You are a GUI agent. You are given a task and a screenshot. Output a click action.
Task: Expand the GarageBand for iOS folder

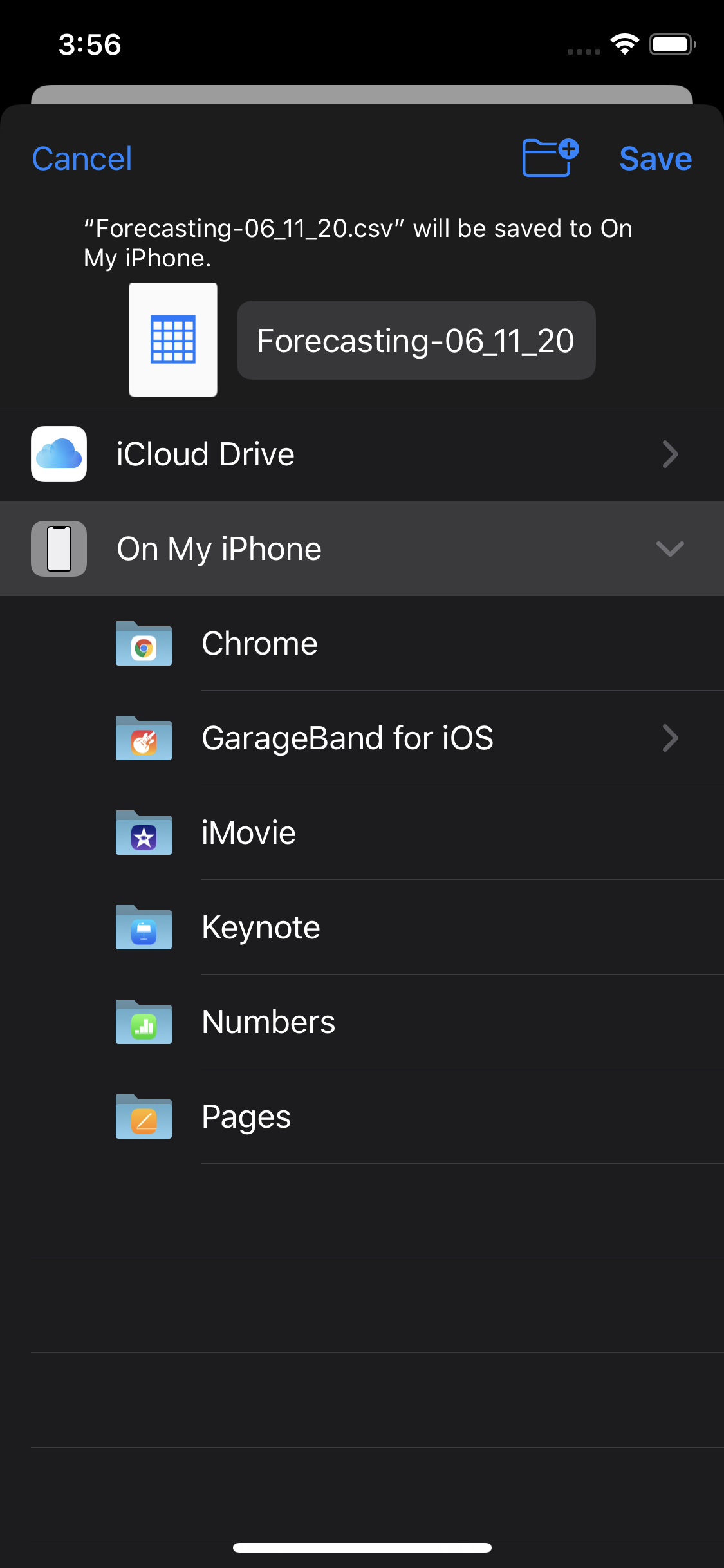click(x=669, y=738)
